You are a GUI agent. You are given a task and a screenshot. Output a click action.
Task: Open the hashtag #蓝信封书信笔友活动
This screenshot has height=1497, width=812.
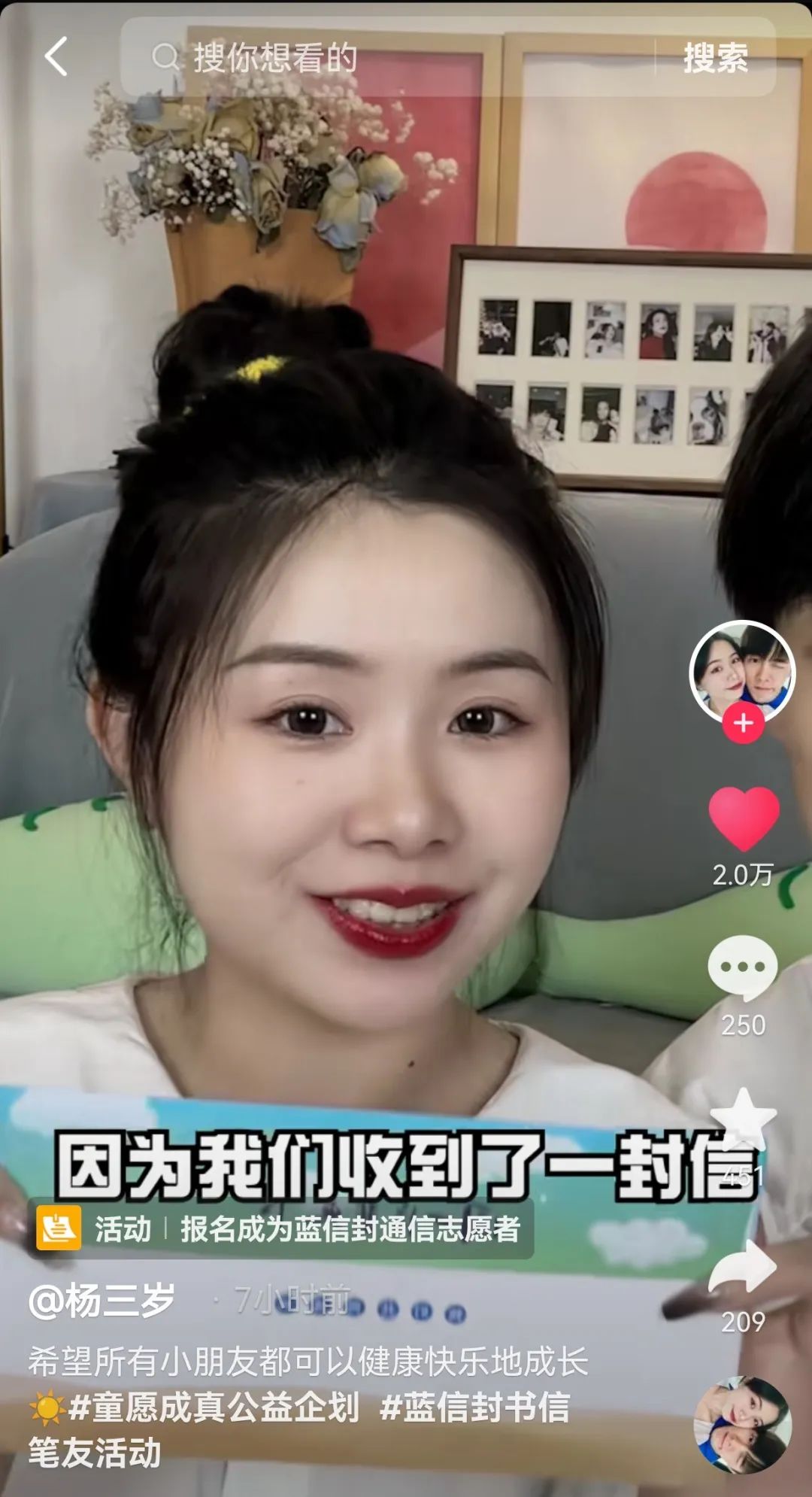475,1406
